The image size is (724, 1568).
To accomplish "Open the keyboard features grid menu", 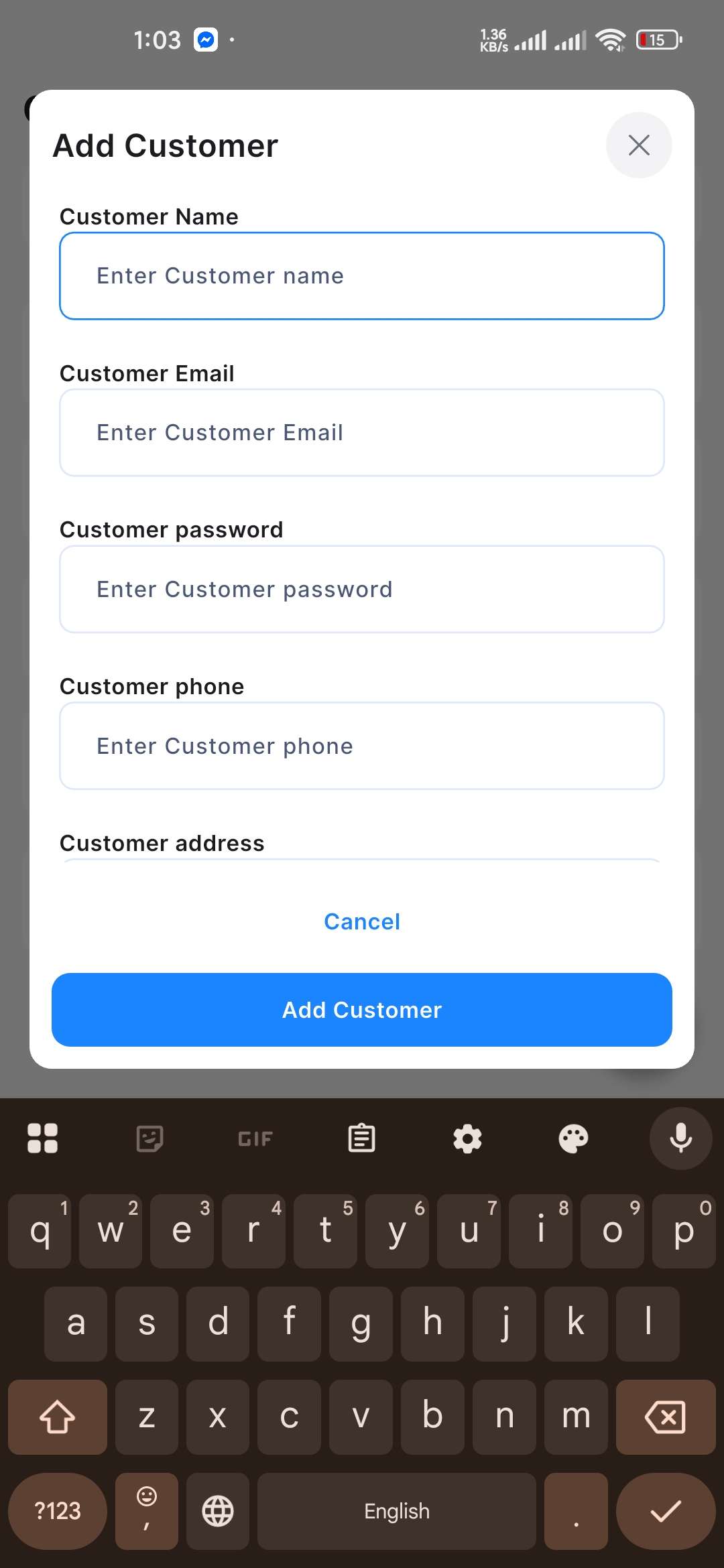I will (x=43, y=1138).
